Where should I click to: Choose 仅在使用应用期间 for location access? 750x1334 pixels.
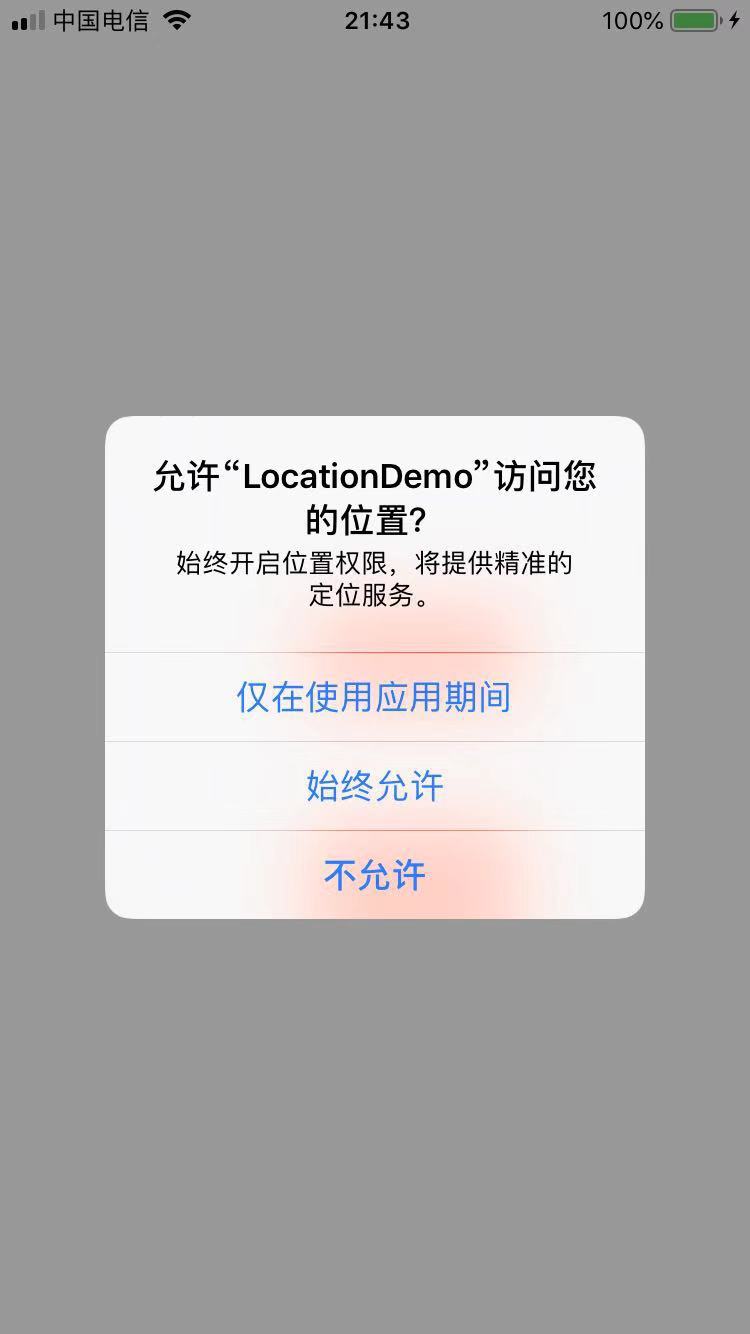[374, 697]
